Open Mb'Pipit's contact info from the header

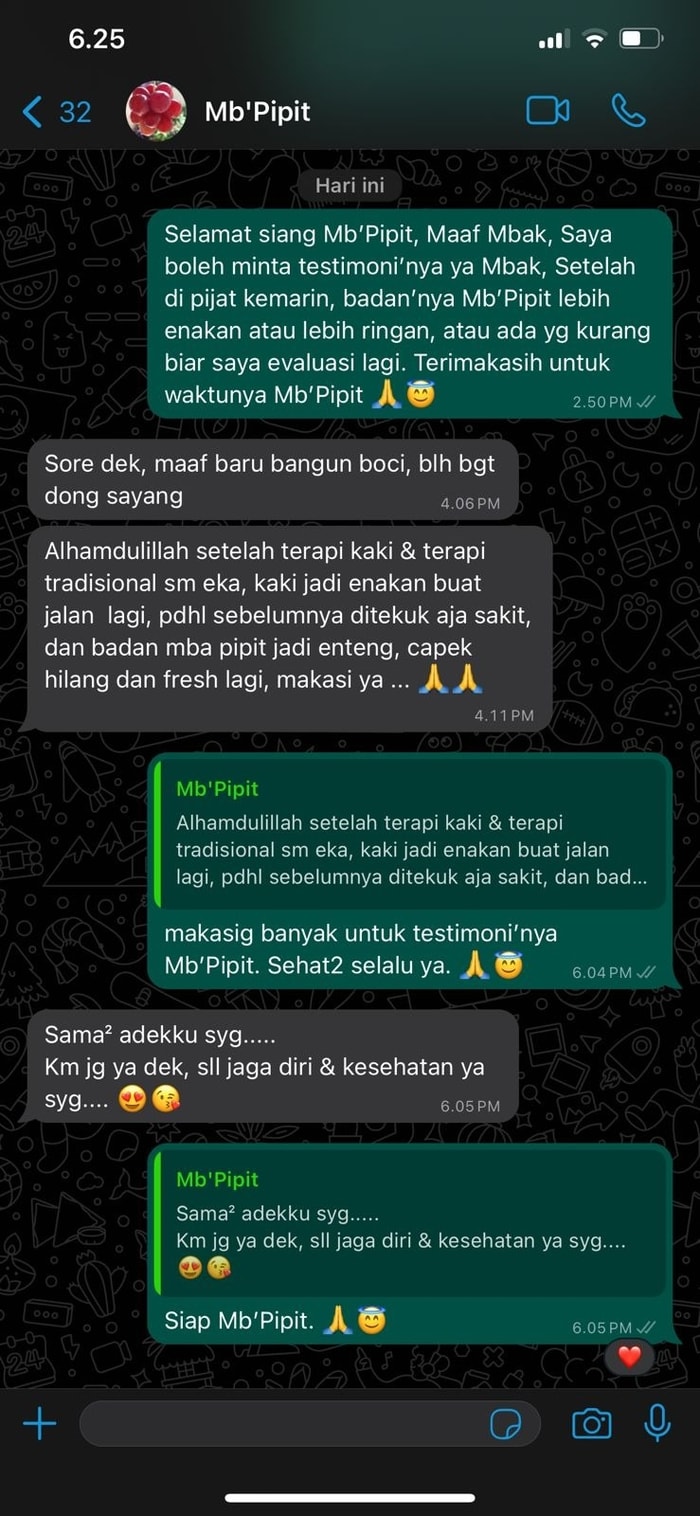click(257, 111)
